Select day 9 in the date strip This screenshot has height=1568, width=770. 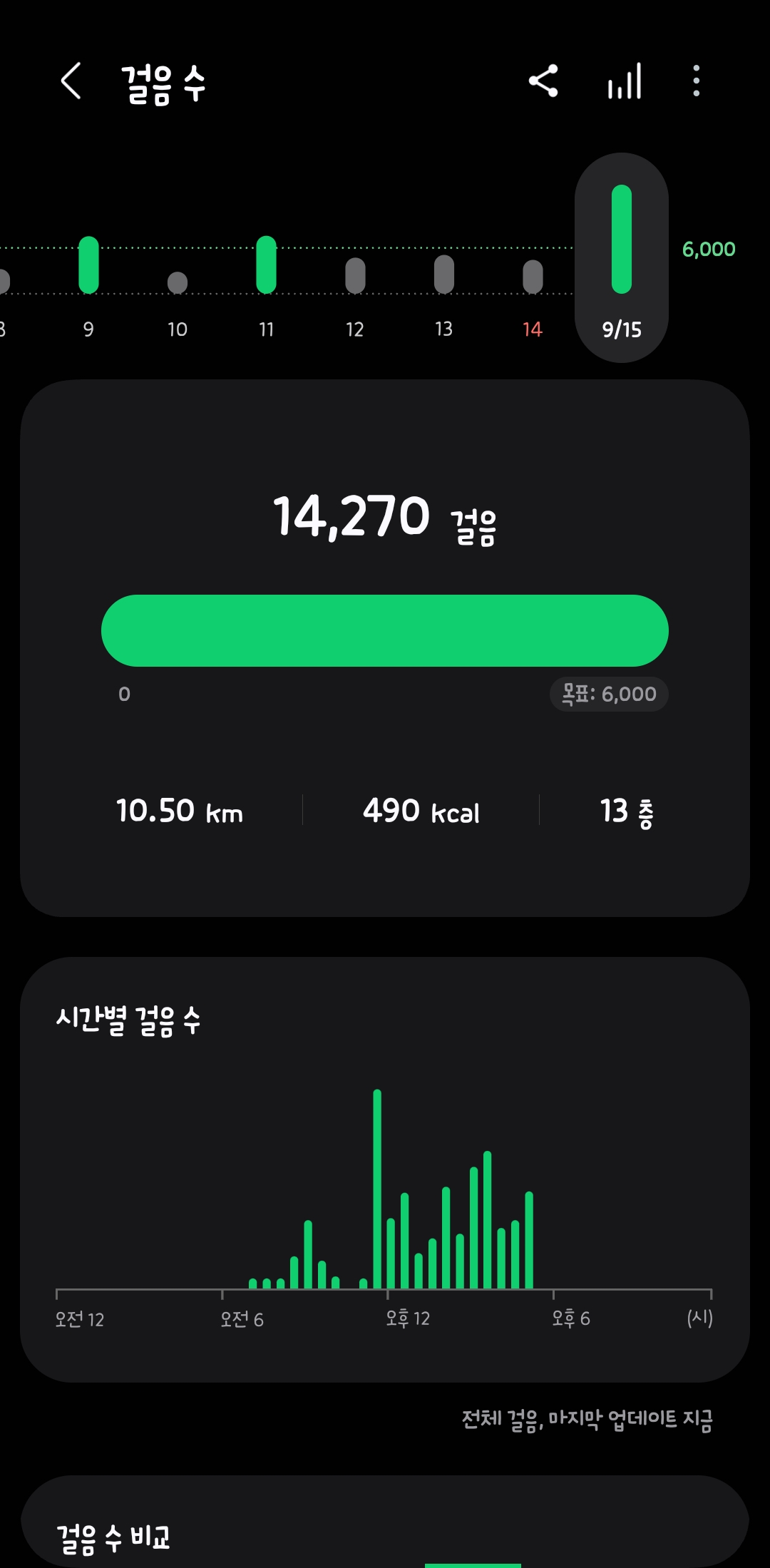(88, 285)
